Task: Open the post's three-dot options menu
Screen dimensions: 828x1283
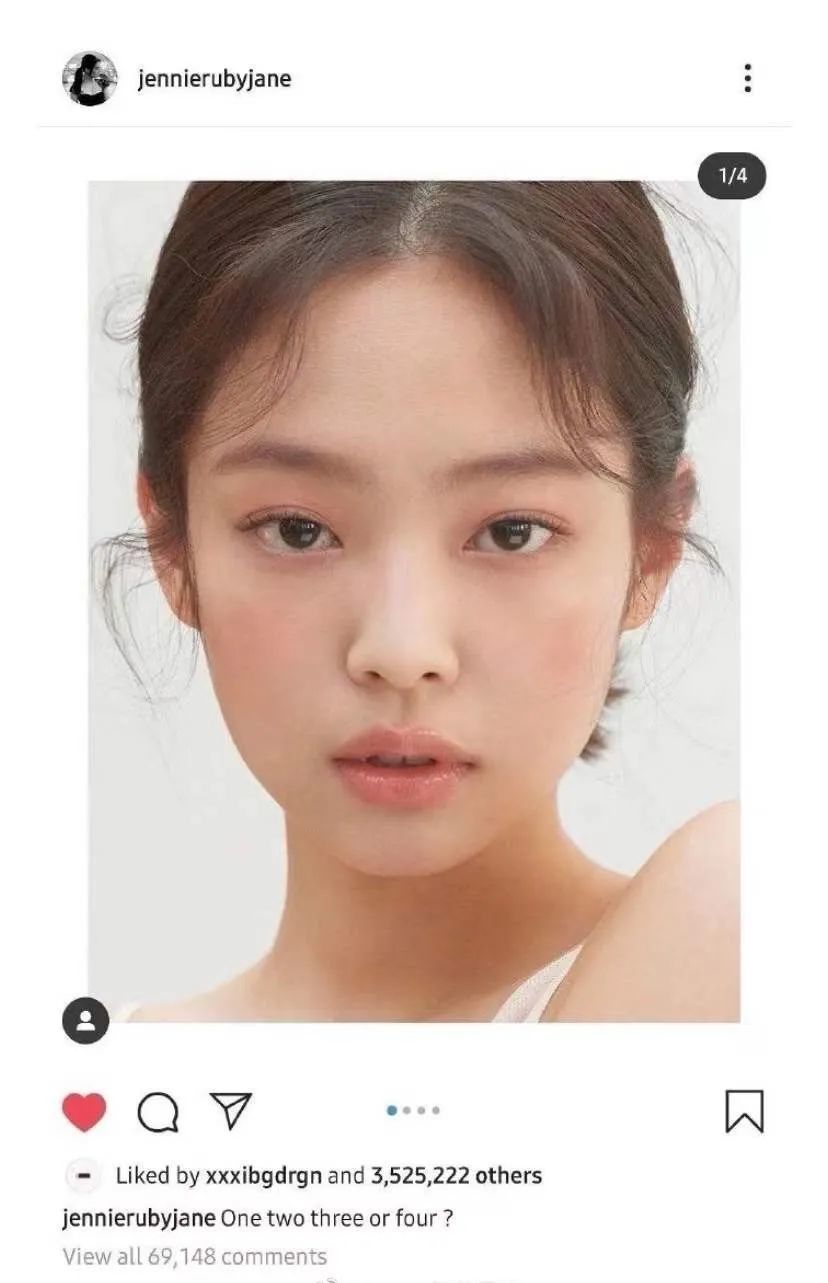Action: [x=747, y=78]
